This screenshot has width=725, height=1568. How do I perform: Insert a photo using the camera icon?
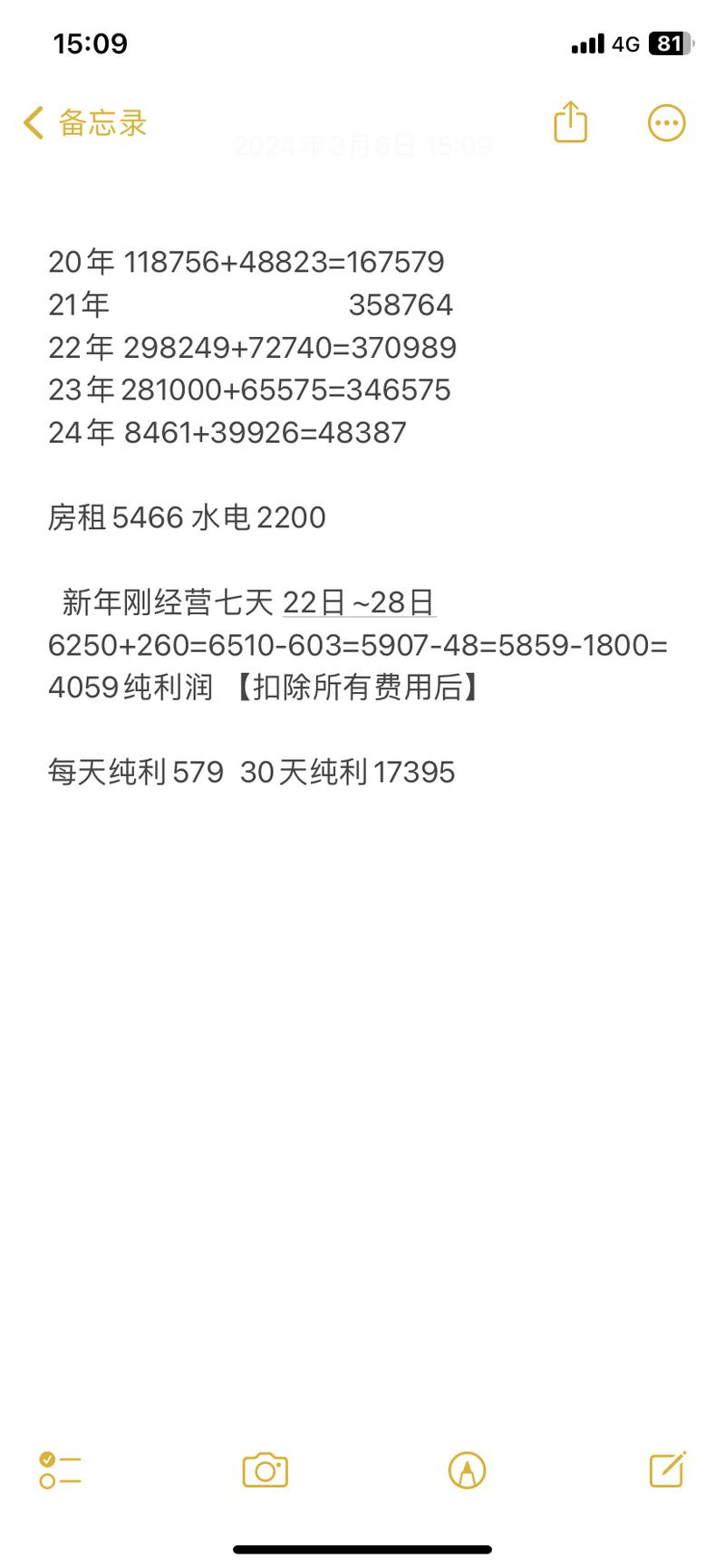(263, 1470)
